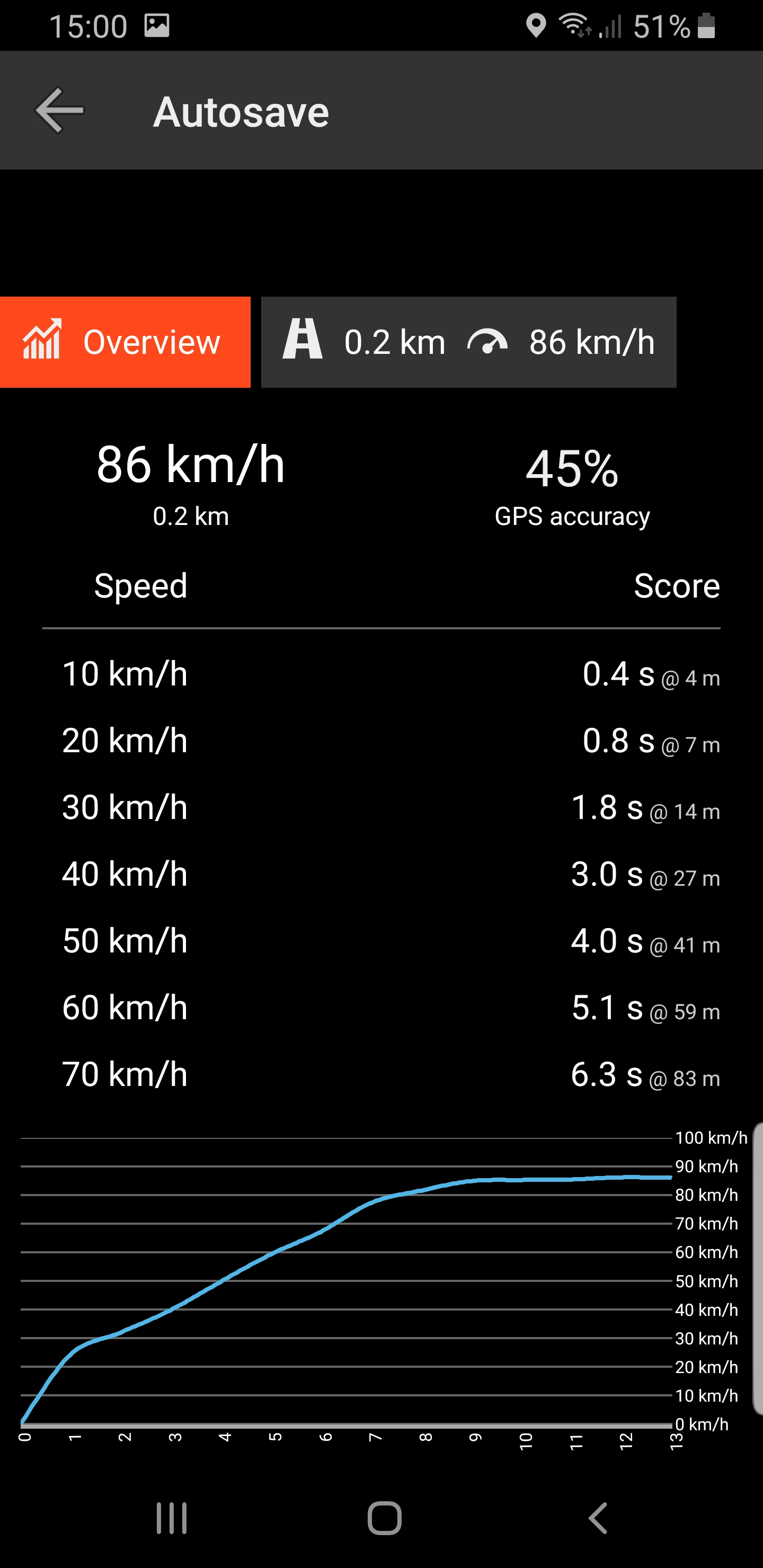
Task: Go back from the Autosave screen
Action: pyautogui.click(x=59, y=111)
